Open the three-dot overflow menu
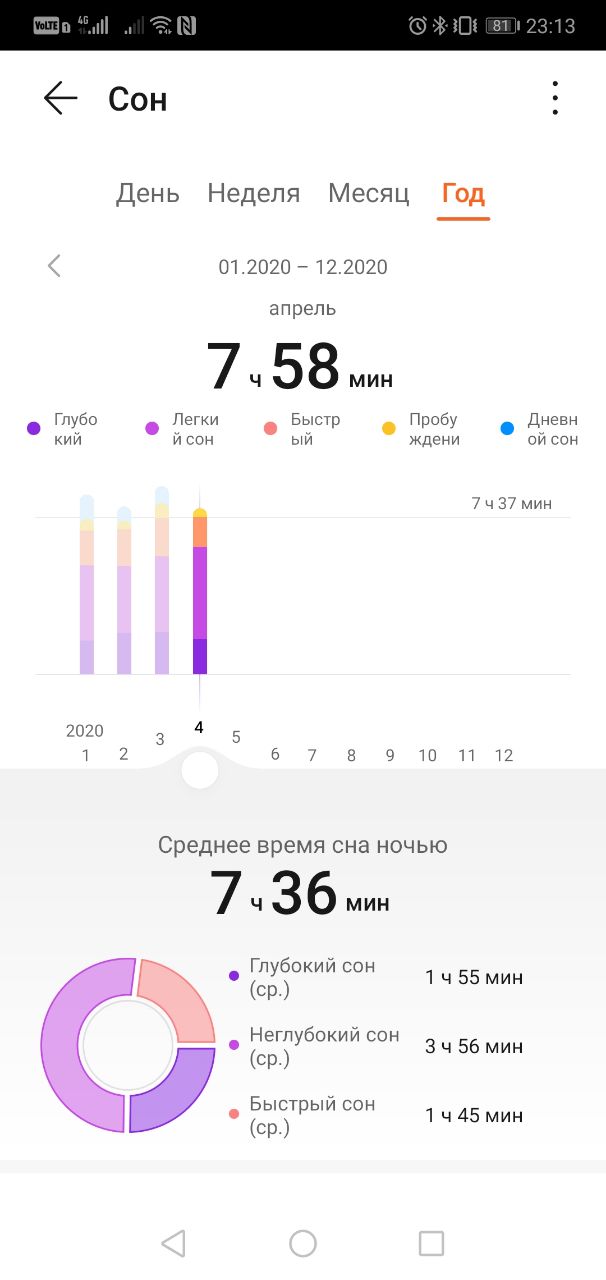 pos(555,98)
